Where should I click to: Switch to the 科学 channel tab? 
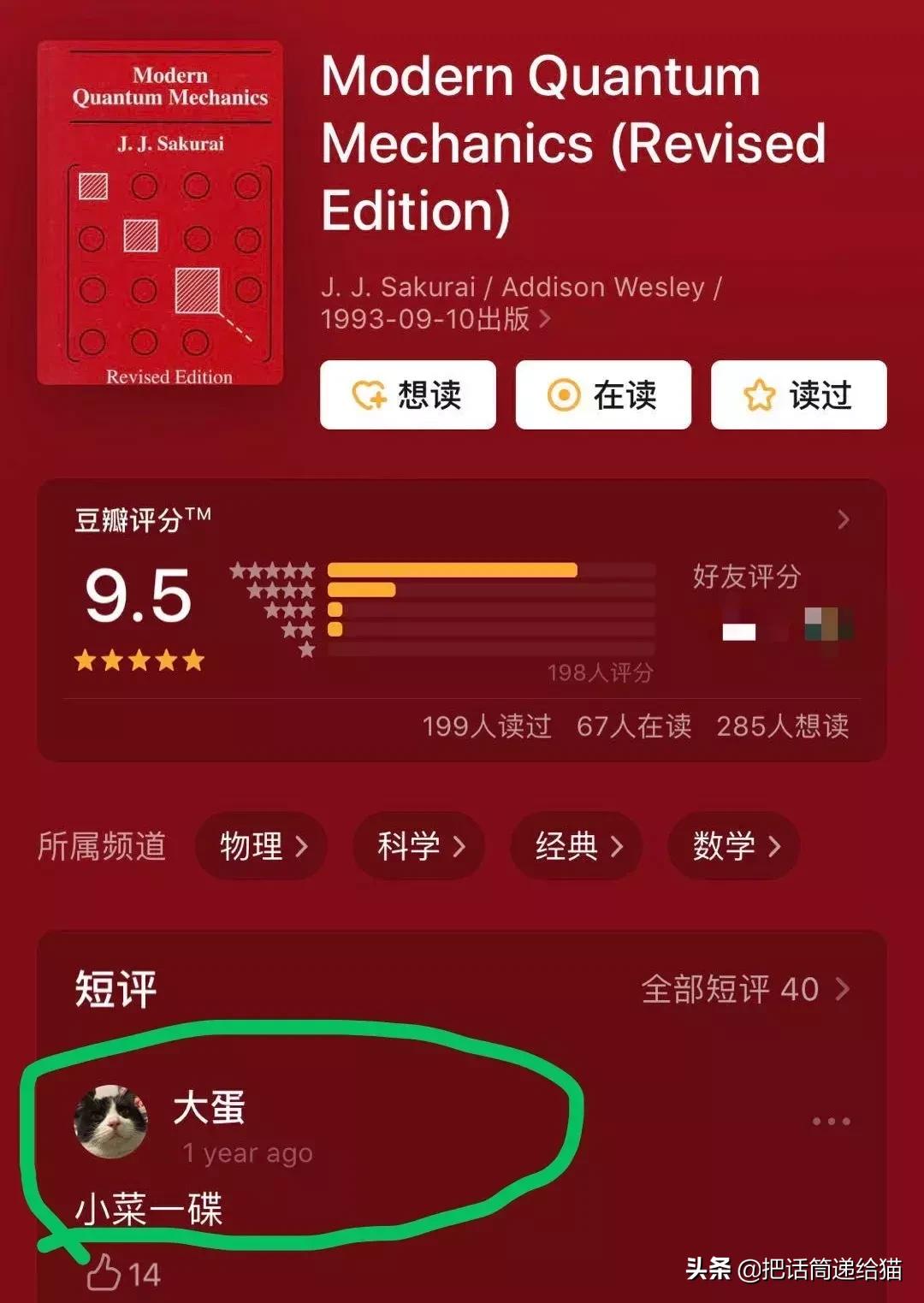pyautogui.click(x=417, y=846)
